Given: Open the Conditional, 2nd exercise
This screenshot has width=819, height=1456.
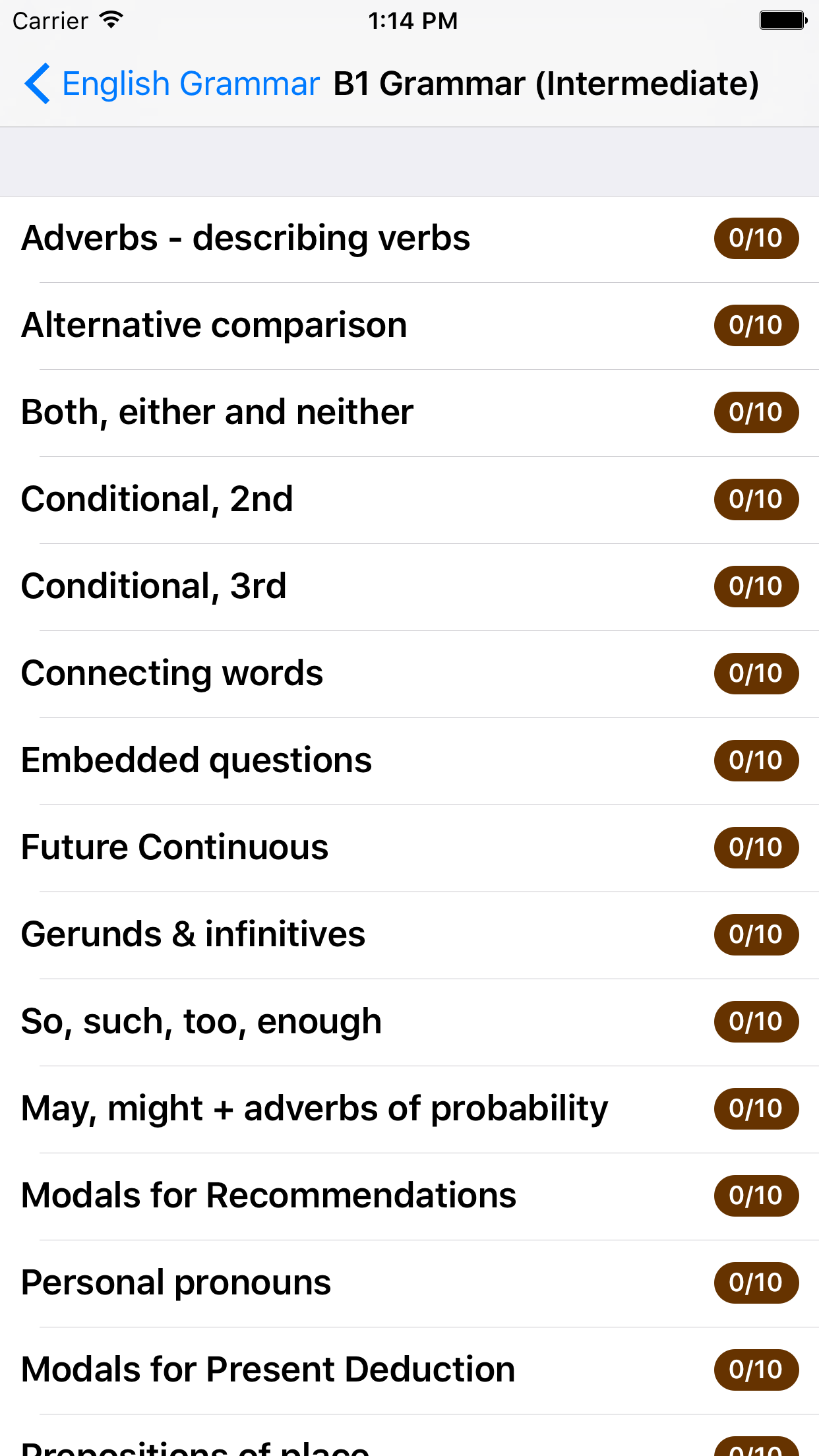Looking at the screenshot, I should (158, 499).
